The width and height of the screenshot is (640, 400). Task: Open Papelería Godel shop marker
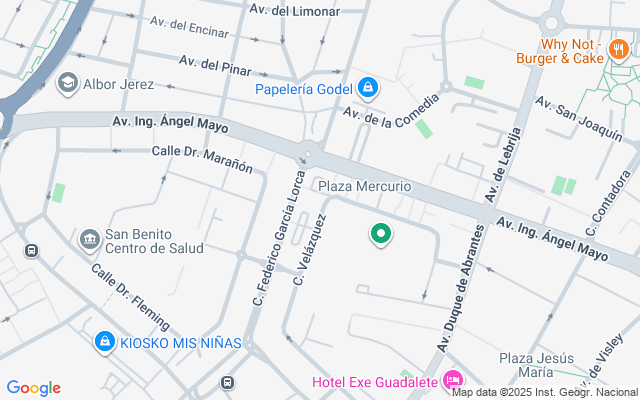[x=368, y=88]
